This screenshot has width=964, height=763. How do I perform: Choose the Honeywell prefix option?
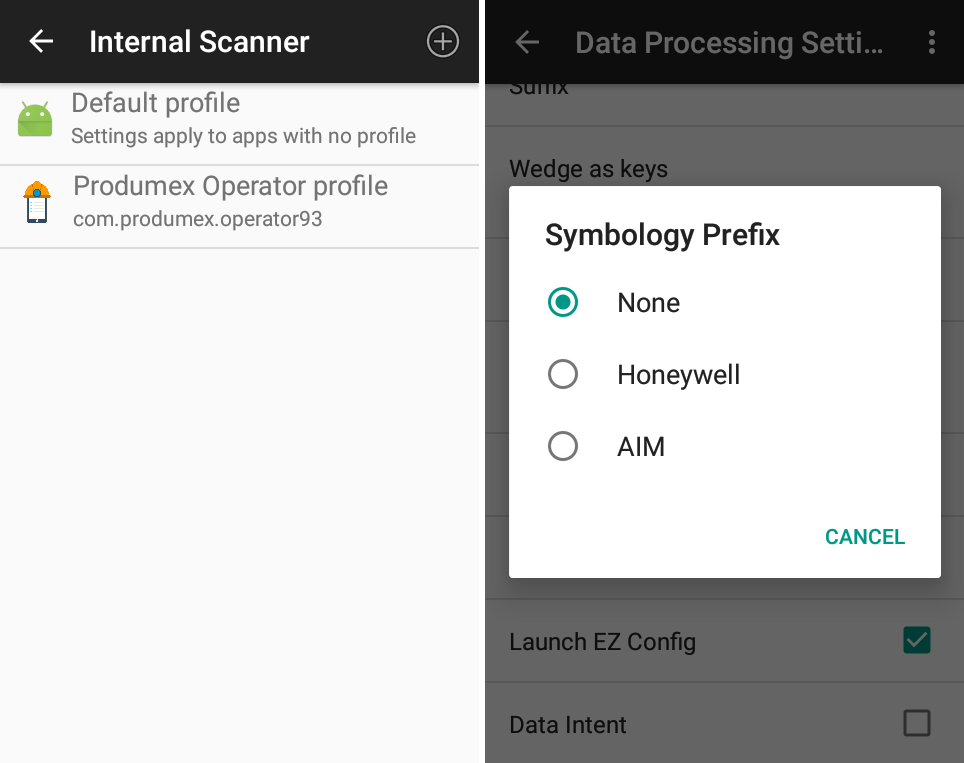coord(564,375)
